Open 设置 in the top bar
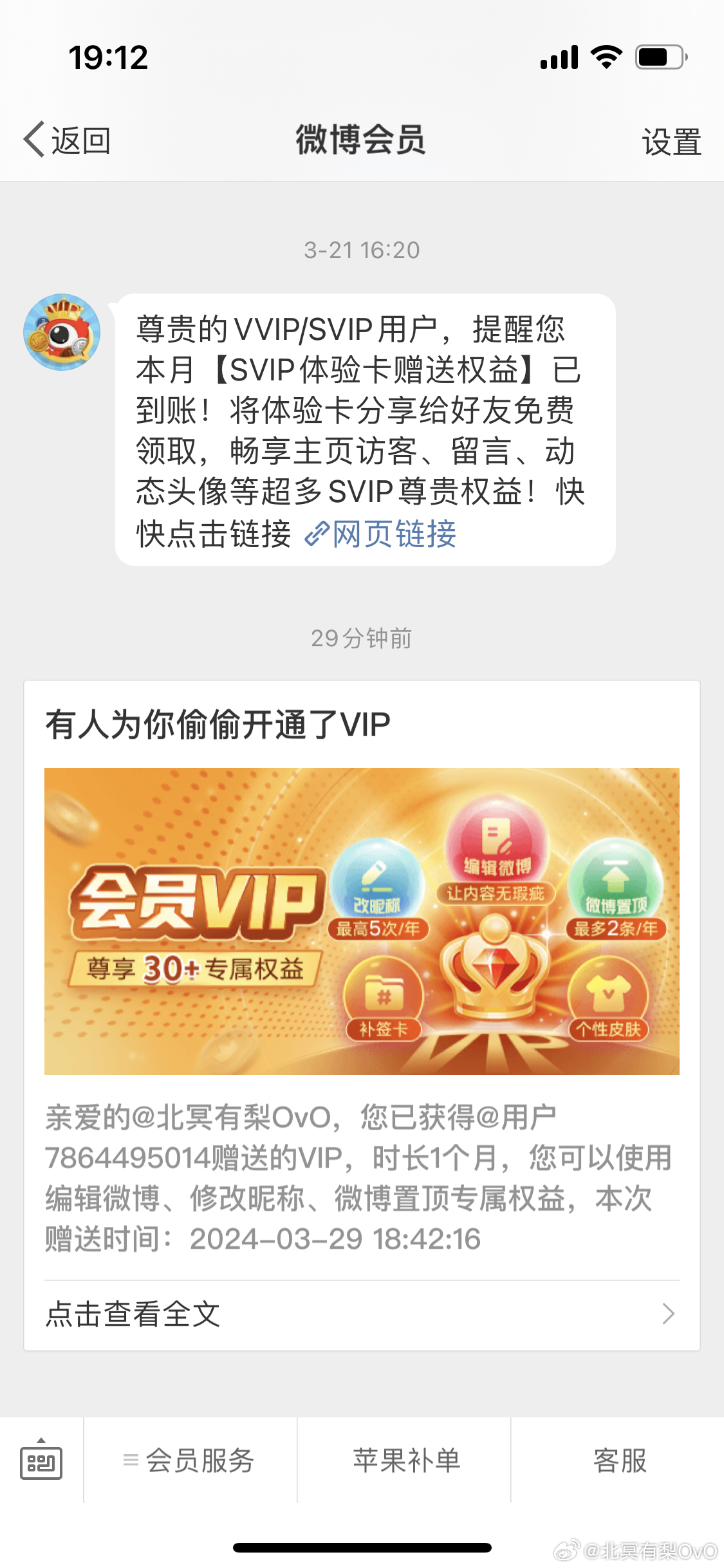The image size is (724, 1568). point(671,141)
